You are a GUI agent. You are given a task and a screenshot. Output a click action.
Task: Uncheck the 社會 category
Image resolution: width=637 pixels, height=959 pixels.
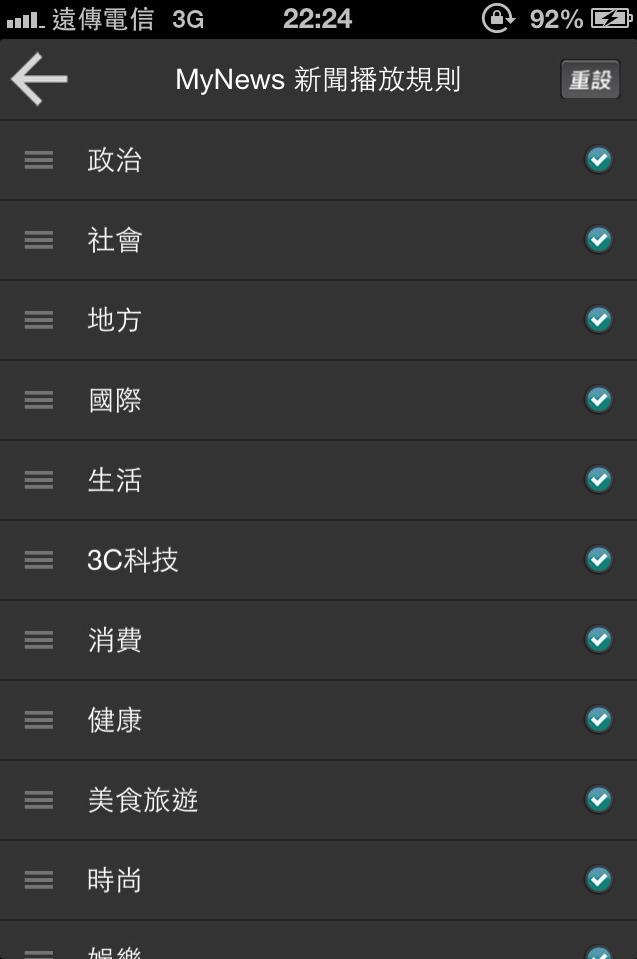pos(598,240)
